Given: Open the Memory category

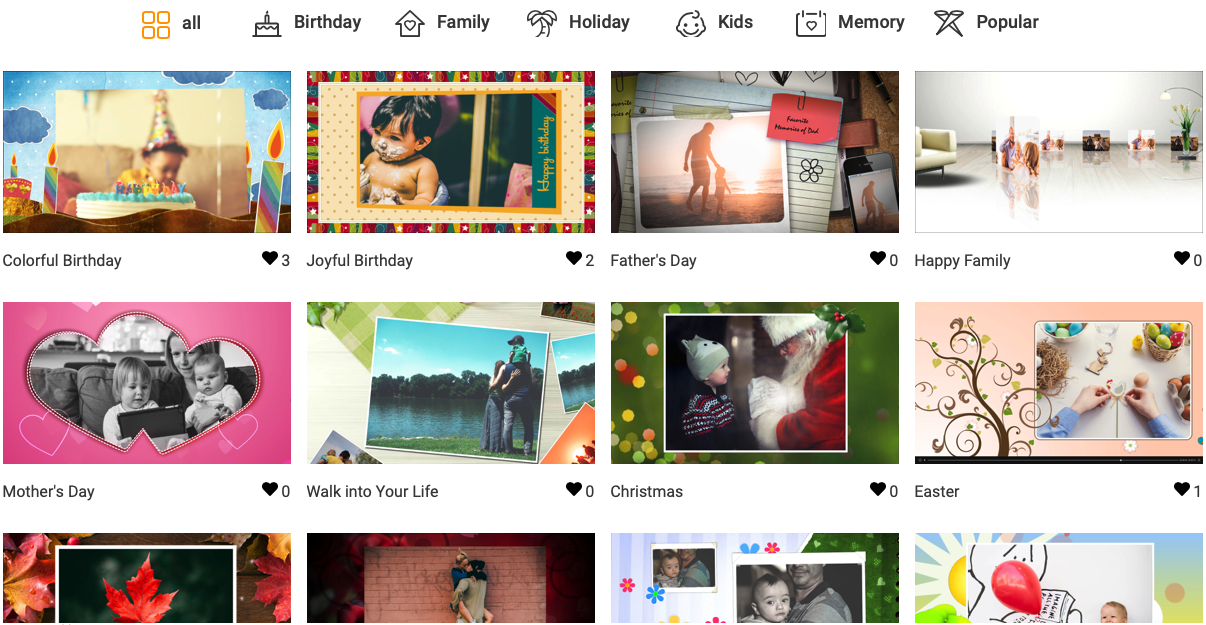Looking at the screenshot, I should point(849,23).
